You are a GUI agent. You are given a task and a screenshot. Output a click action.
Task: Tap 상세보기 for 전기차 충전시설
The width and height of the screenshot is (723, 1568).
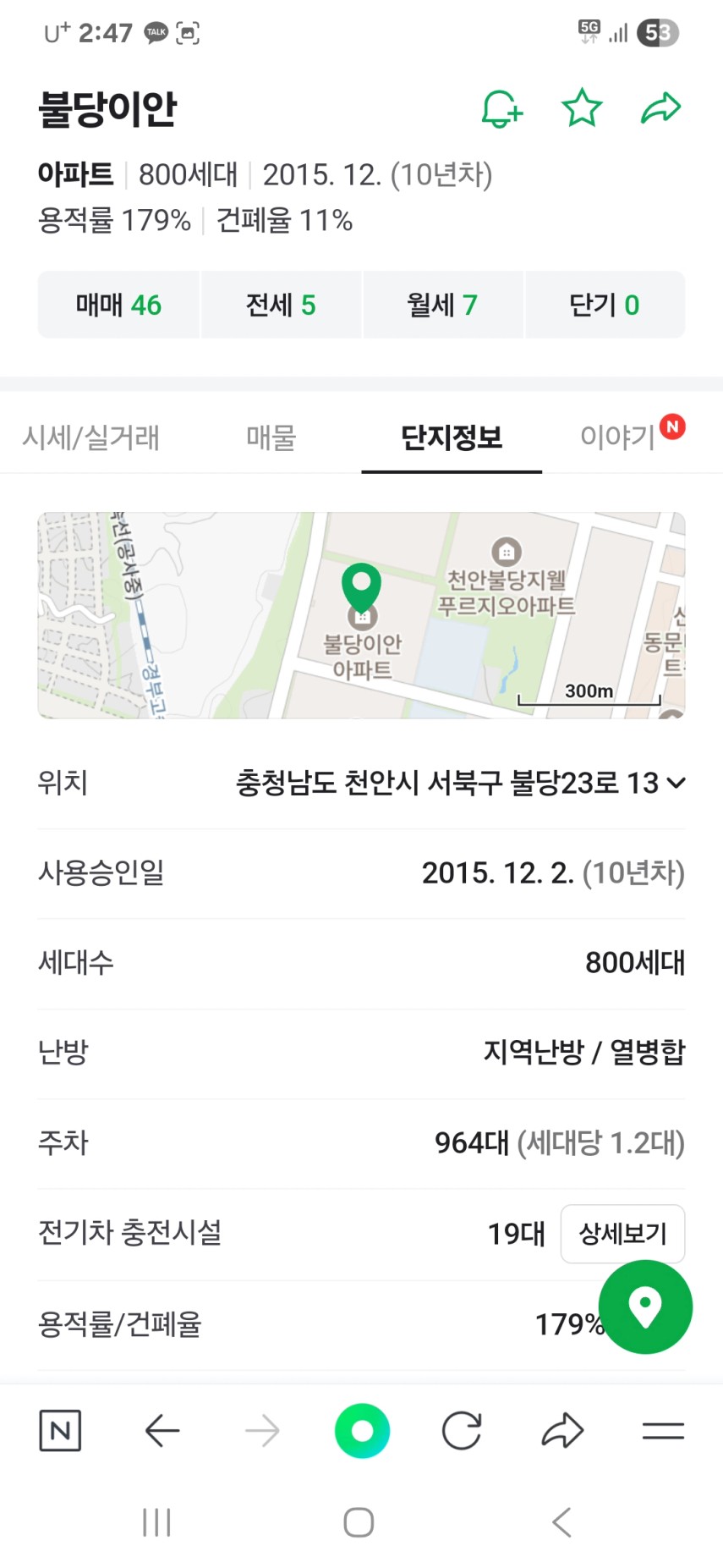[622, 1234]
